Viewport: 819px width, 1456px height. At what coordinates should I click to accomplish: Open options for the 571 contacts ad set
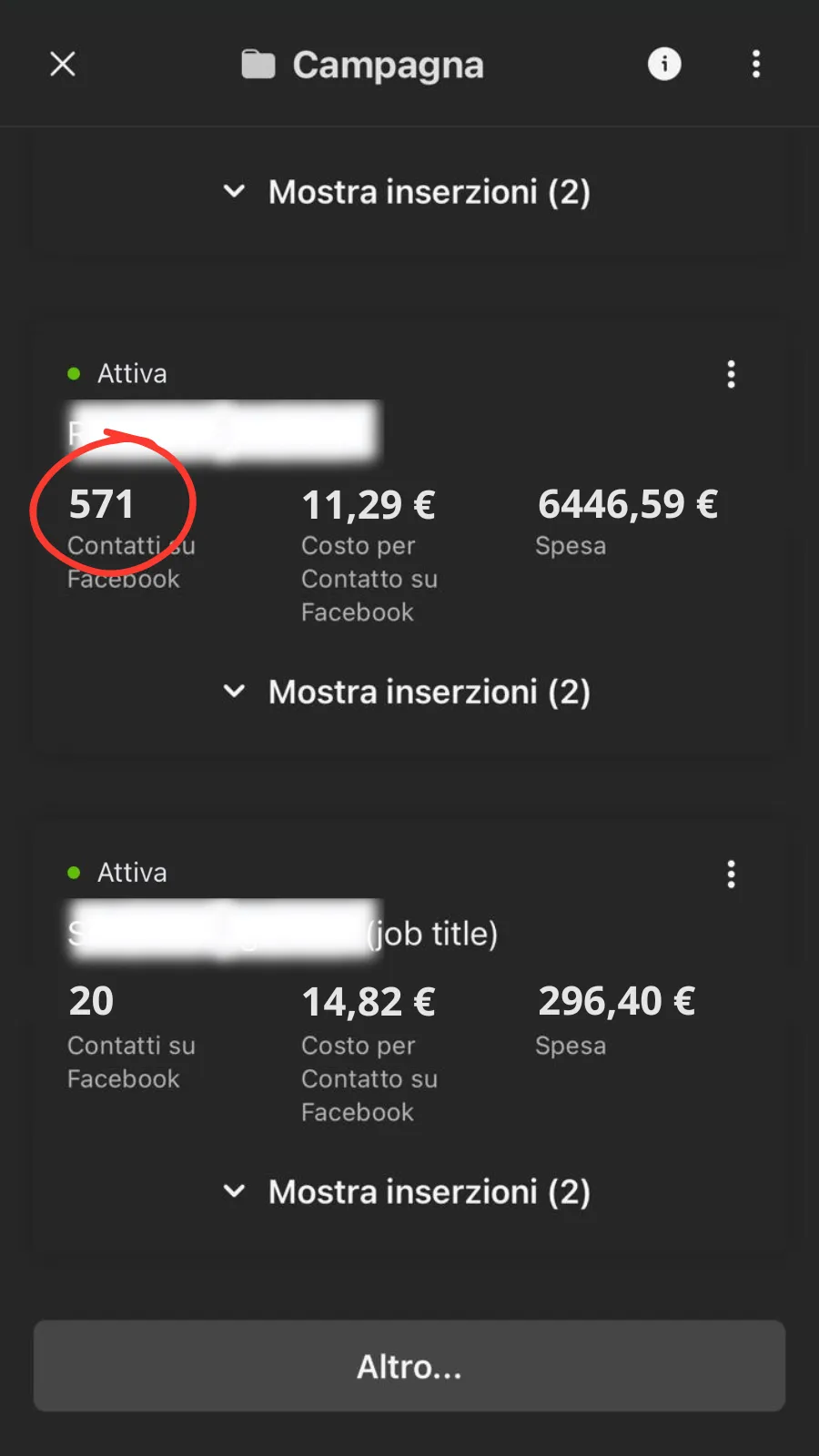coord(731,374)
